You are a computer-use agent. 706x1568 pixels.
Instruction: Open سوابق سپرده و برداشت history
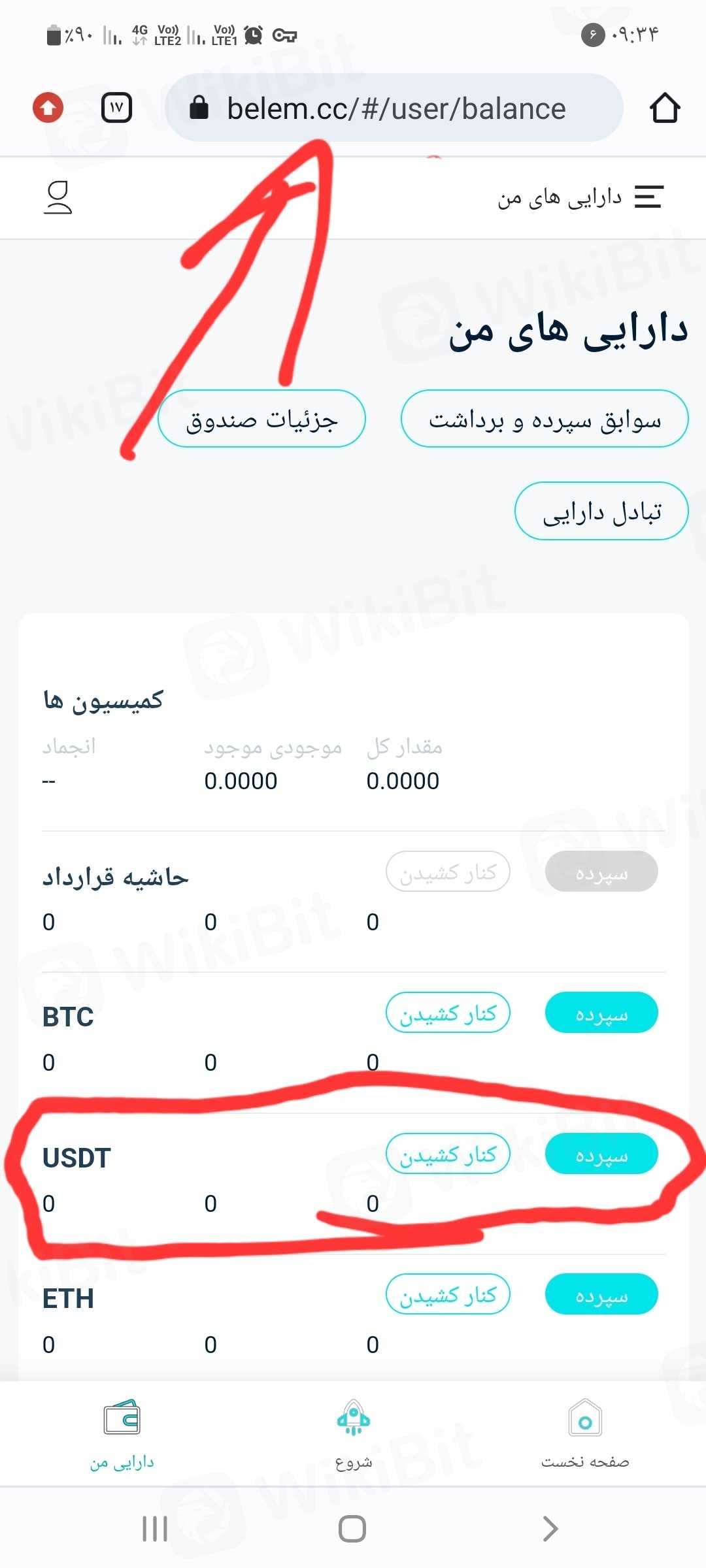(x=544, y=419)
